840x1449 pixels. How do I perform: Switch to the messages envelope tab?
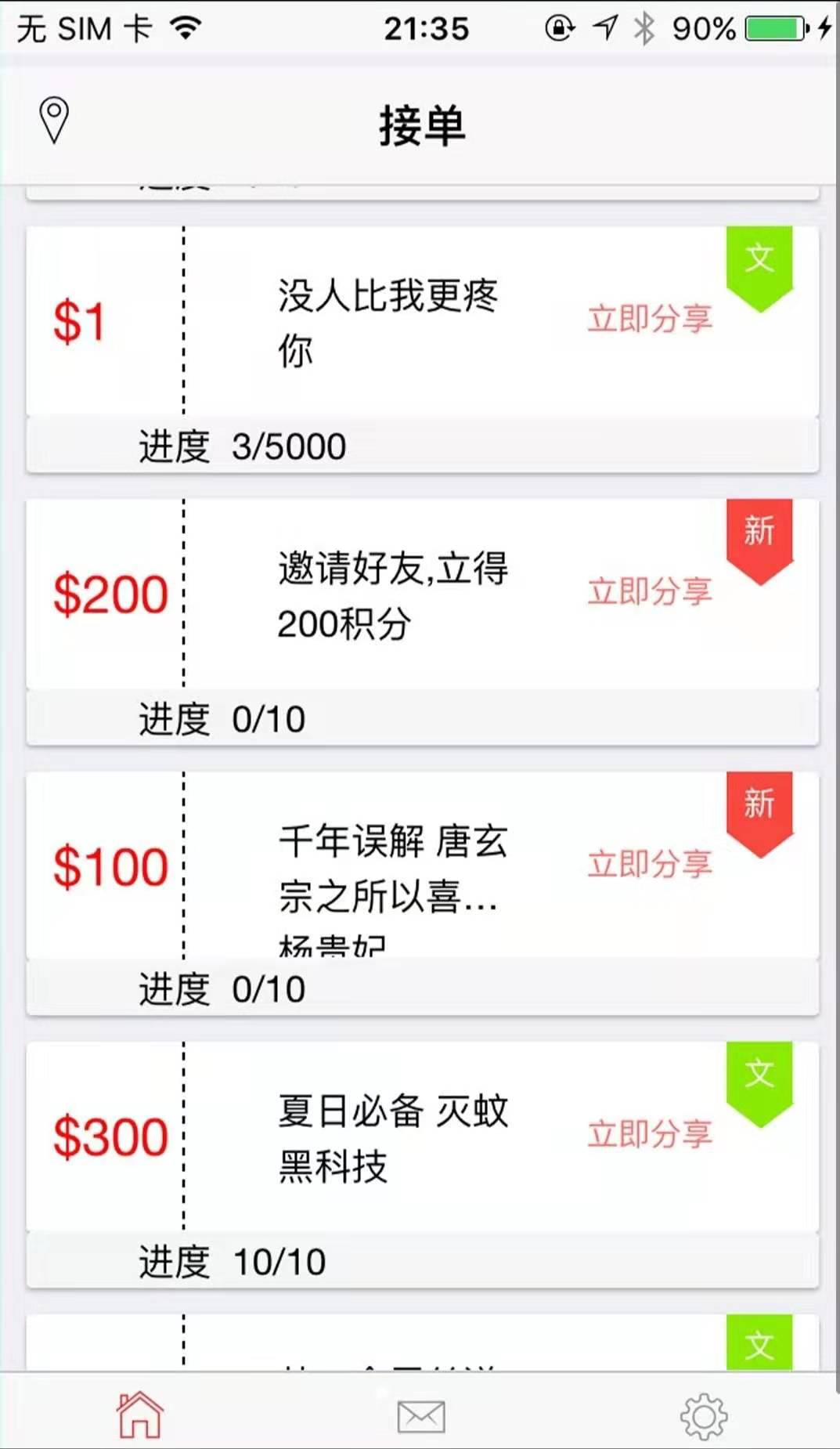pyautogui.click(x=420, y=1416)
